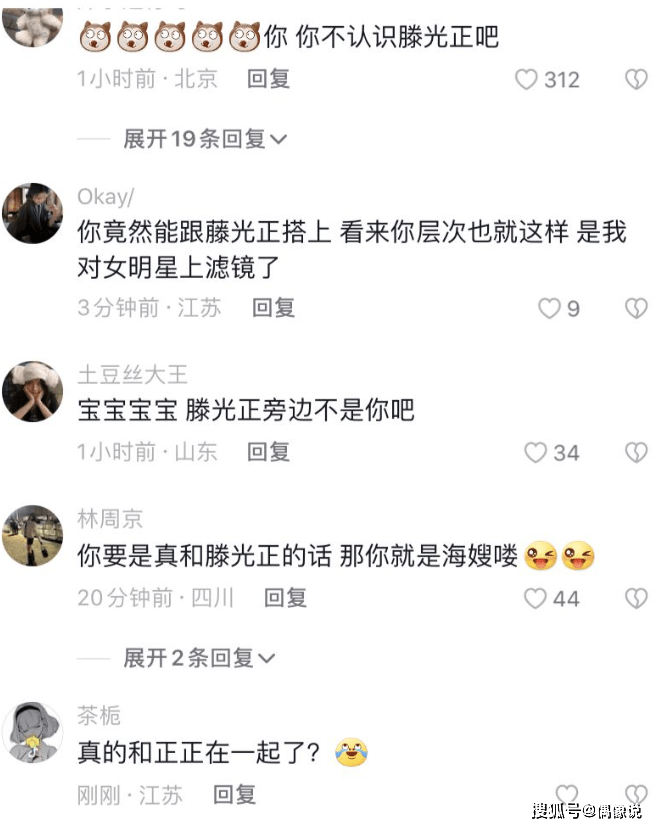Screen dimensions: 656x828
Task: Dislike Okay/'s comment
Action: [x=636, y=309]
